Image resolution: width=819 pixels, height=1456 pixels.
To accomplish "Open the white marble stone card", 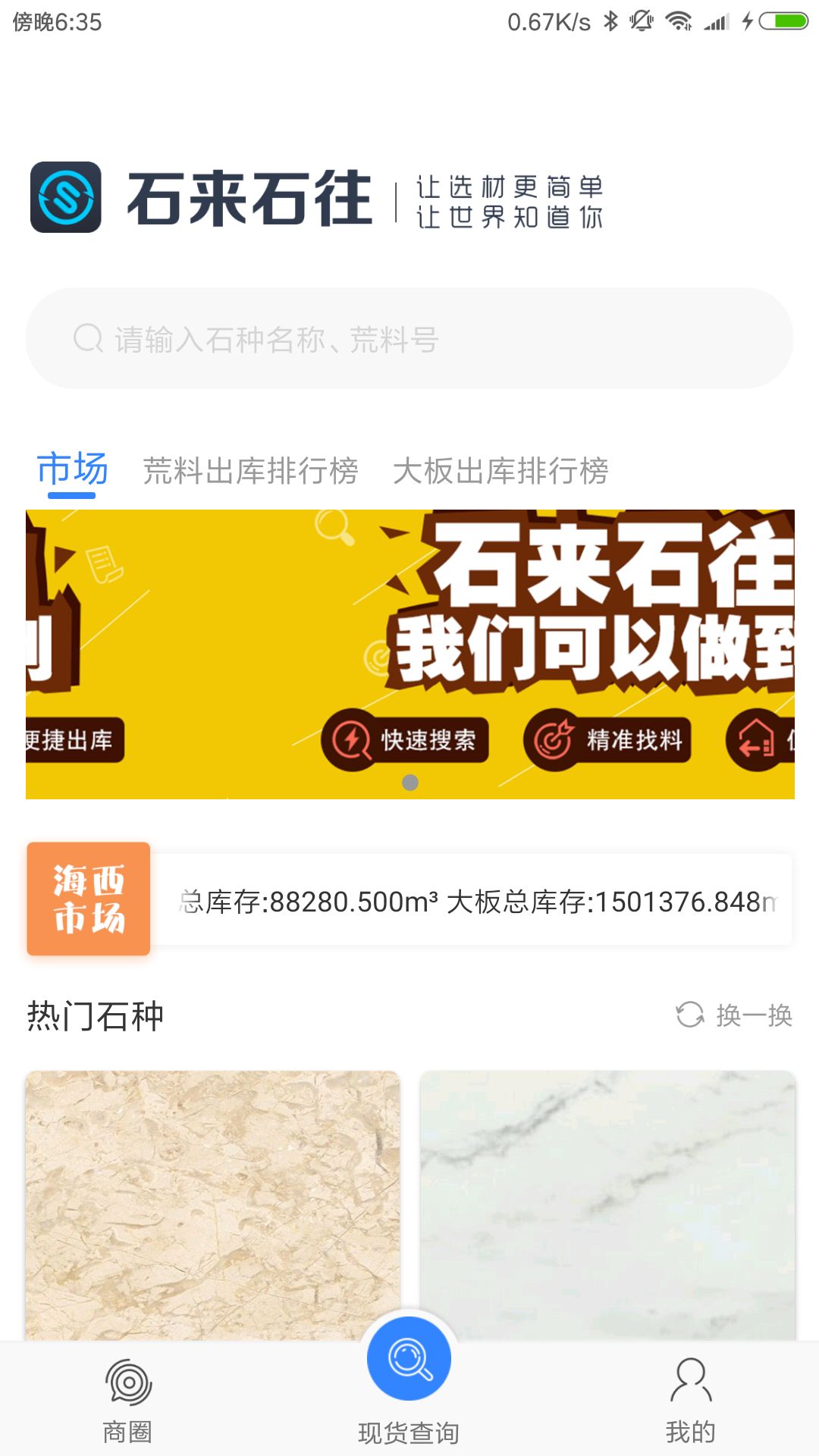I will pyautogui.click(x=607, y=1204).
